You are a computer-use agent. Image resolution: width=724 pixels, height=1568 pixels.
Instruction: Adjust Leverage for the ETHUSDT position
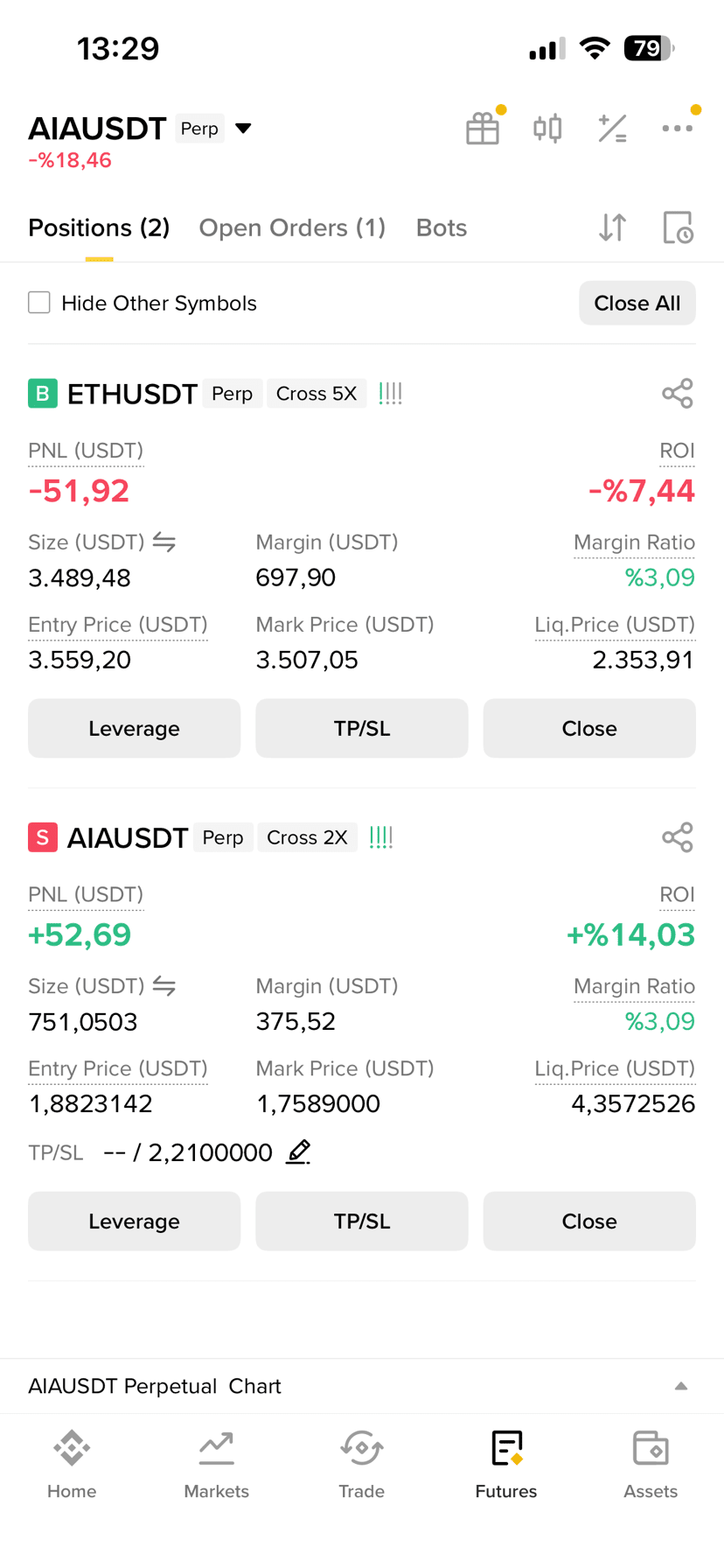[134, 728]
